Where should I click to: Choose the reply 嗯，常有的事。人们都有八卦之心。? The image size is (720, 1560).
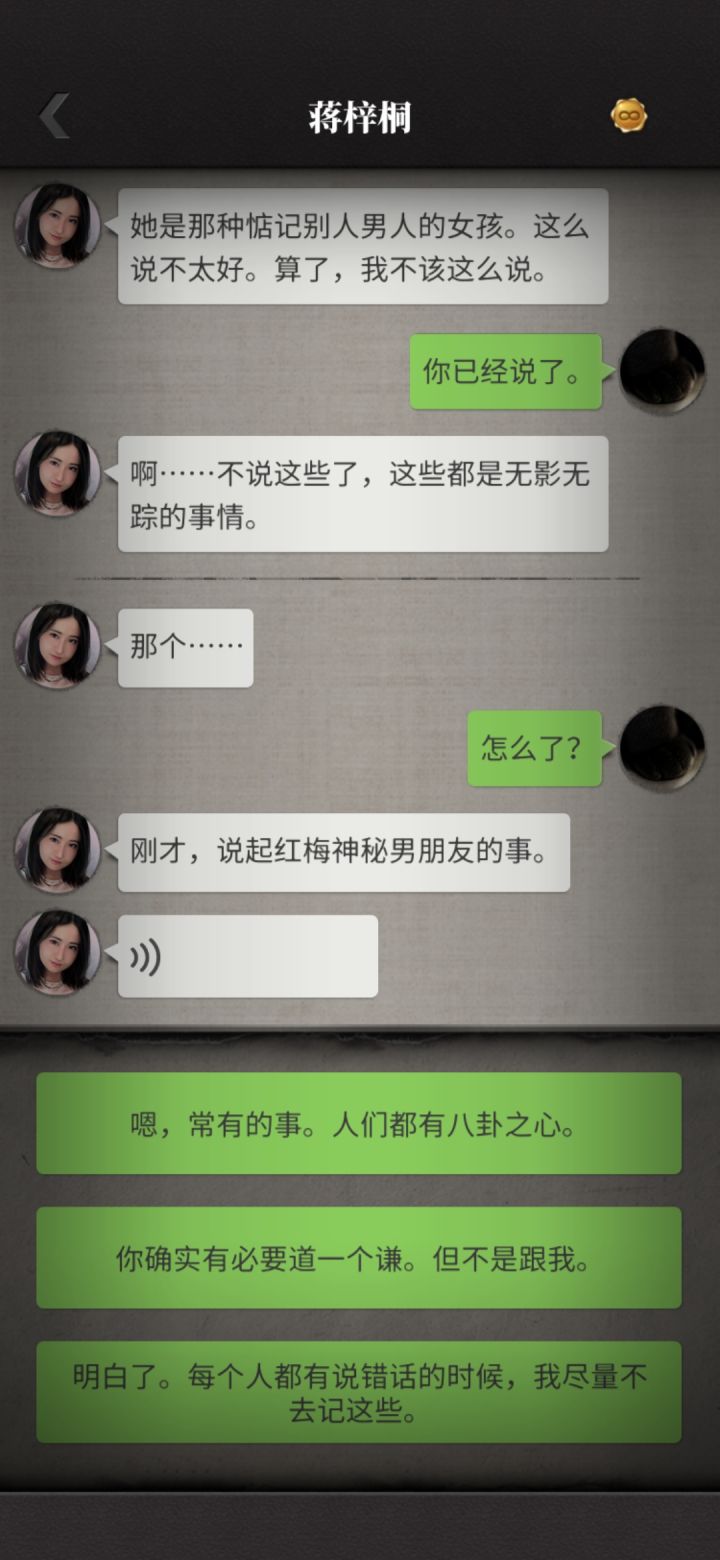[x=358, y=1124]
